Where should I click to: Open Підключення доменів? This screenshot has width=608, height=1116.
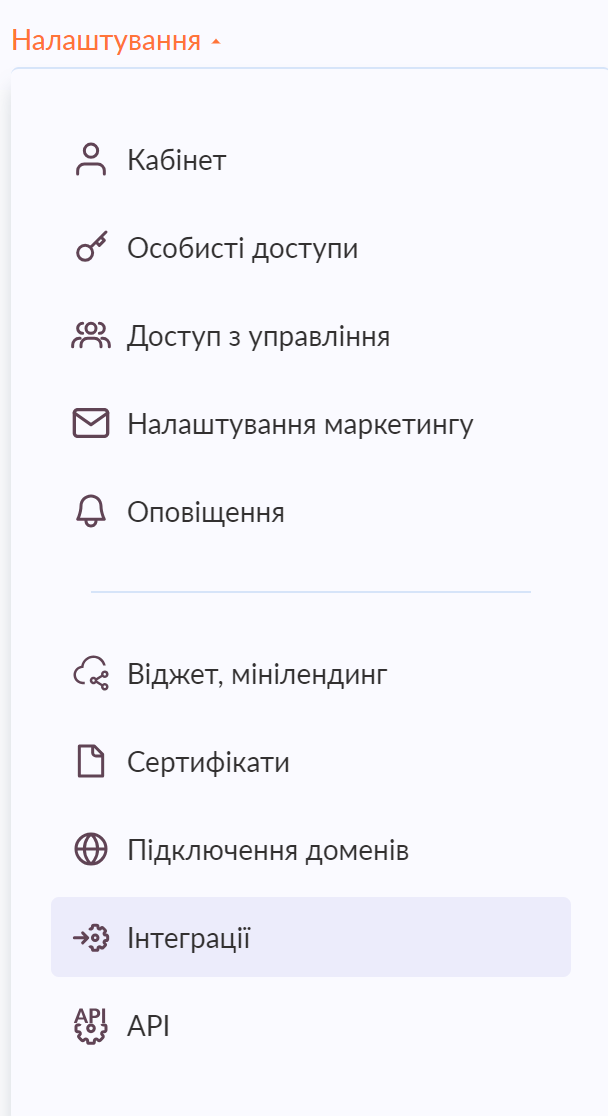coord(268,851)
